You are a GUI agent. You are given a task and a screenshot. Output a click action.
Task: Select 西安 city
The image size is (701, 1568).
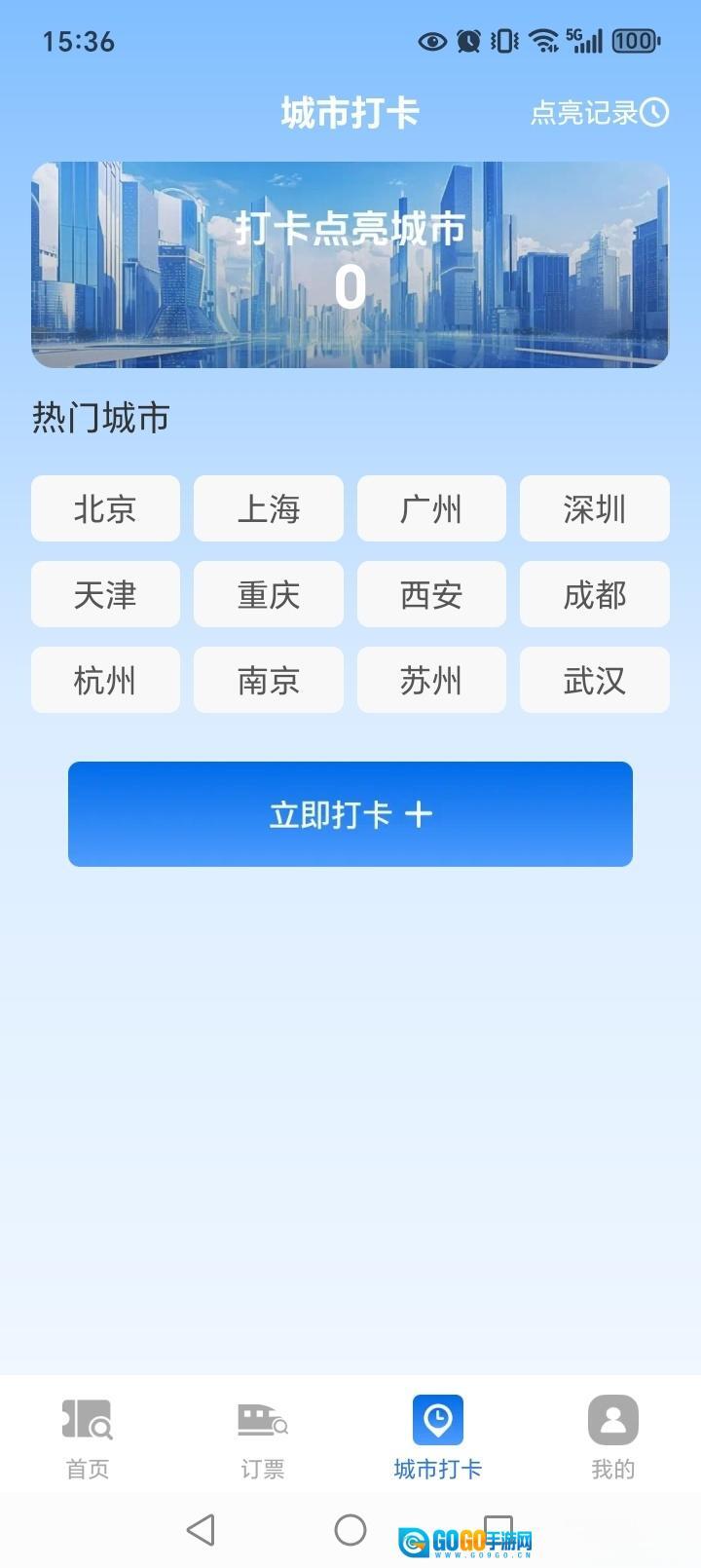click(x=431, y=594)
